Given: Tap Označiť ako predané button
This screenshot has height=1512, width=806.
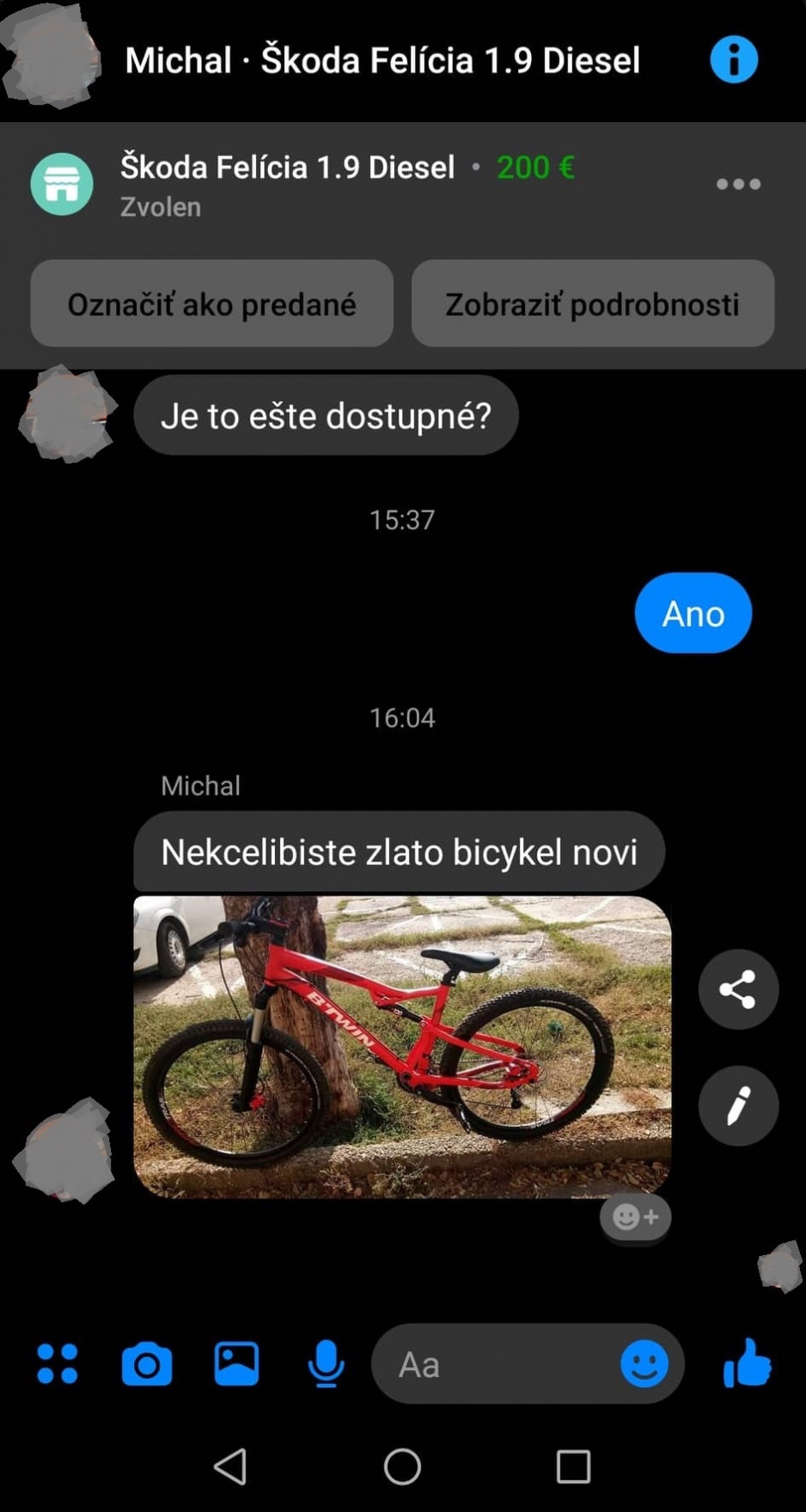Looking at the screenshot, I should [211, 304].
